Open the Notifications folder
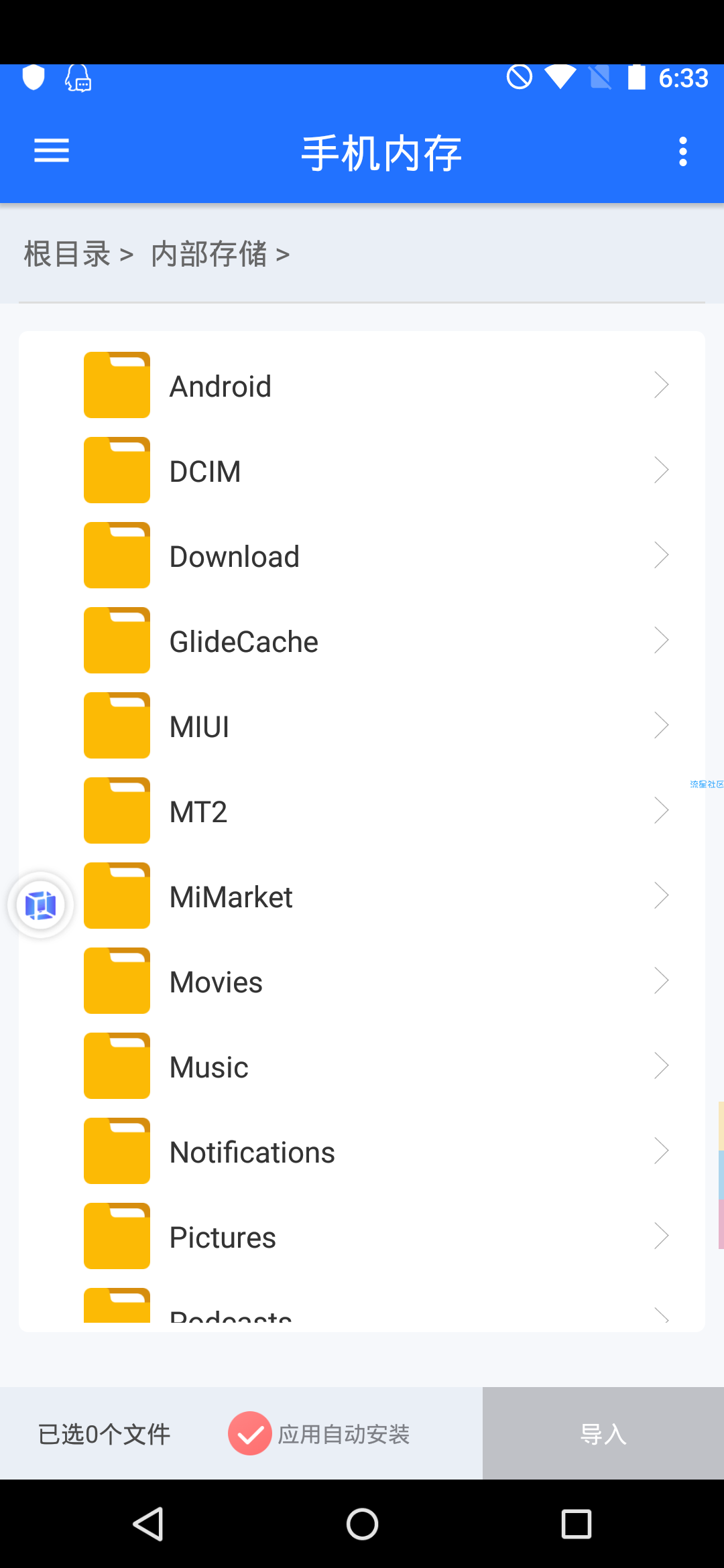This screenshot has width=724, height=1568. 362,1151
